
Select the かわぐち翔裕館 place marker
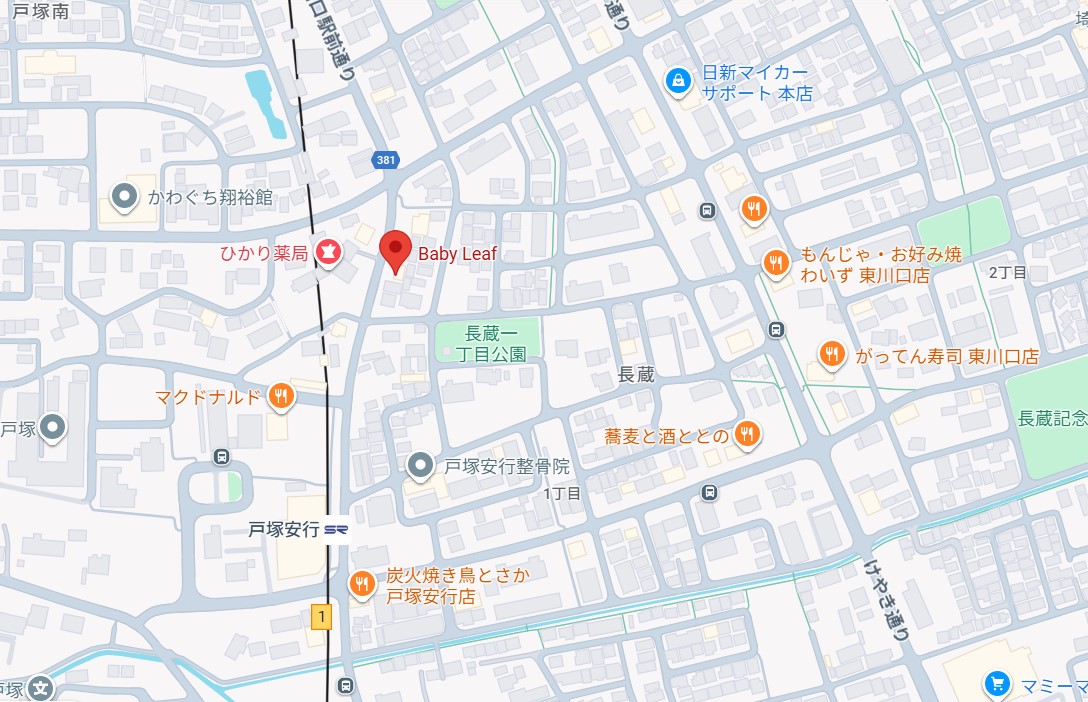[125, 197]
